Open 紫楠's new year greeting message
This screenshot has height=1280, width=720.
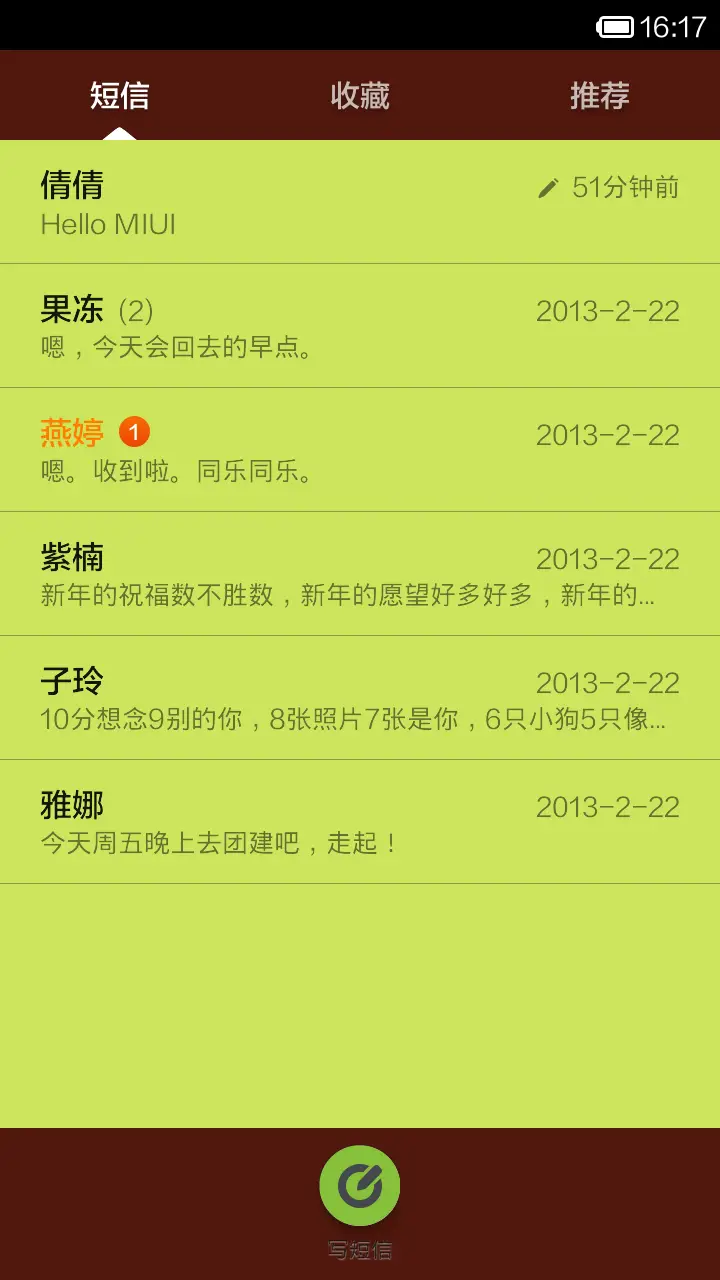pyautogui.click(x=360, y=573)
